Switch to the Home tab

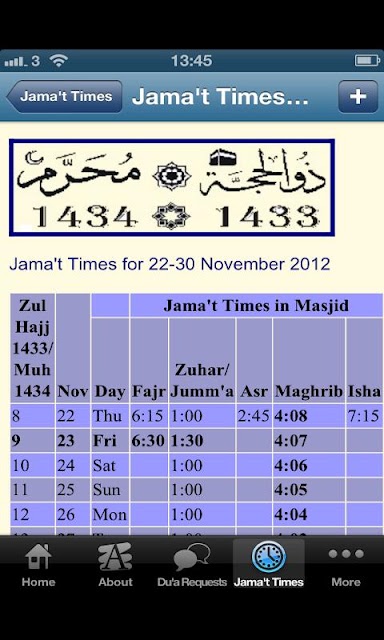38,564
